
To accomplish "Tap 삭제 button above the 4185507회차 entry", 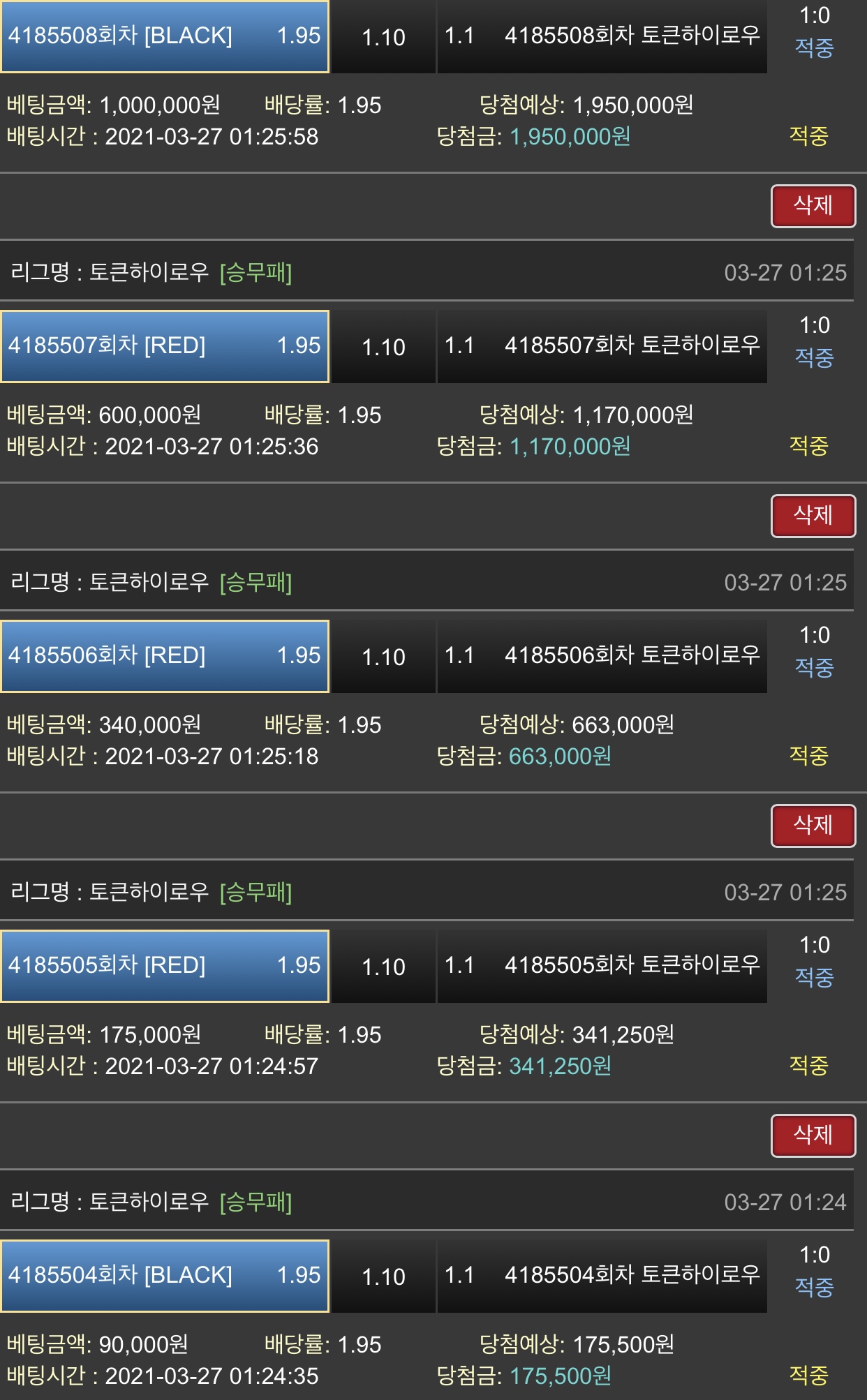I will click(x=813, y=206).
